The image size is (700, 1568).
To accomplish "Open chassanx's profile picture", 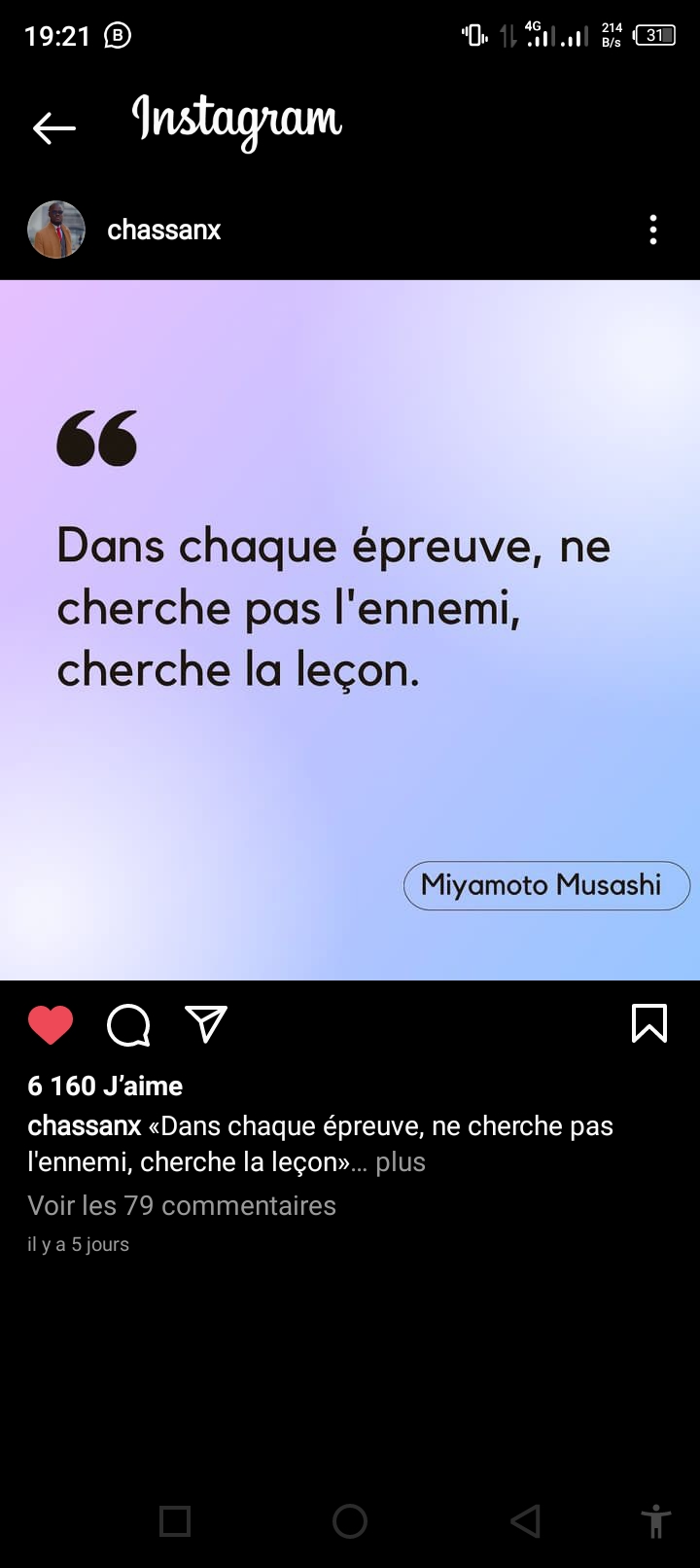I will coord(56,231).
